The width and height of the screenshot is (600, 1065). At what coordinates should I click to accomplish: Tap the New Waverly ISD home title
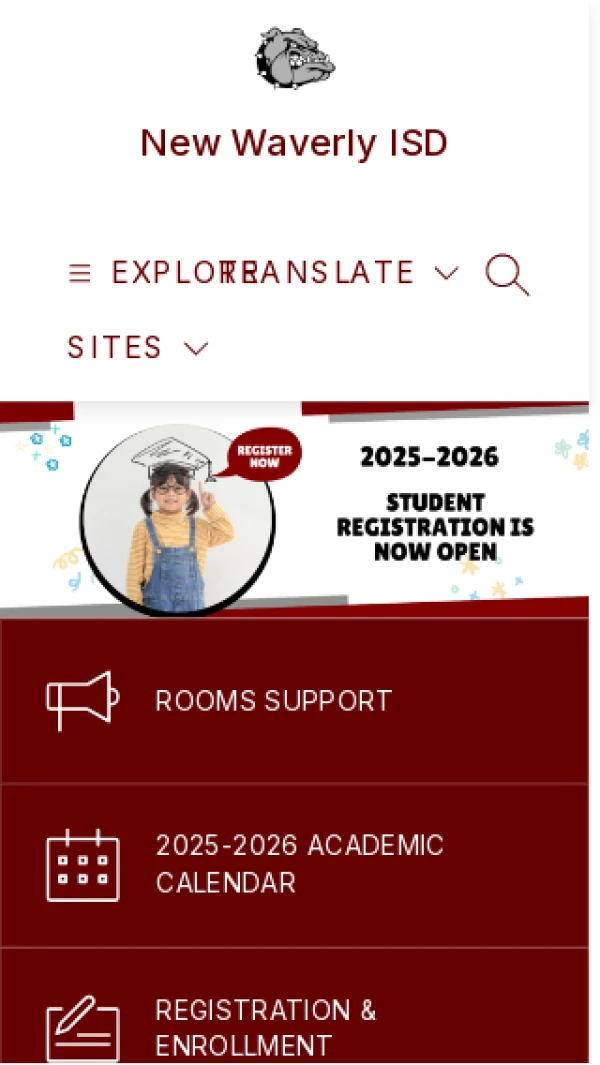tap(294, 143)
